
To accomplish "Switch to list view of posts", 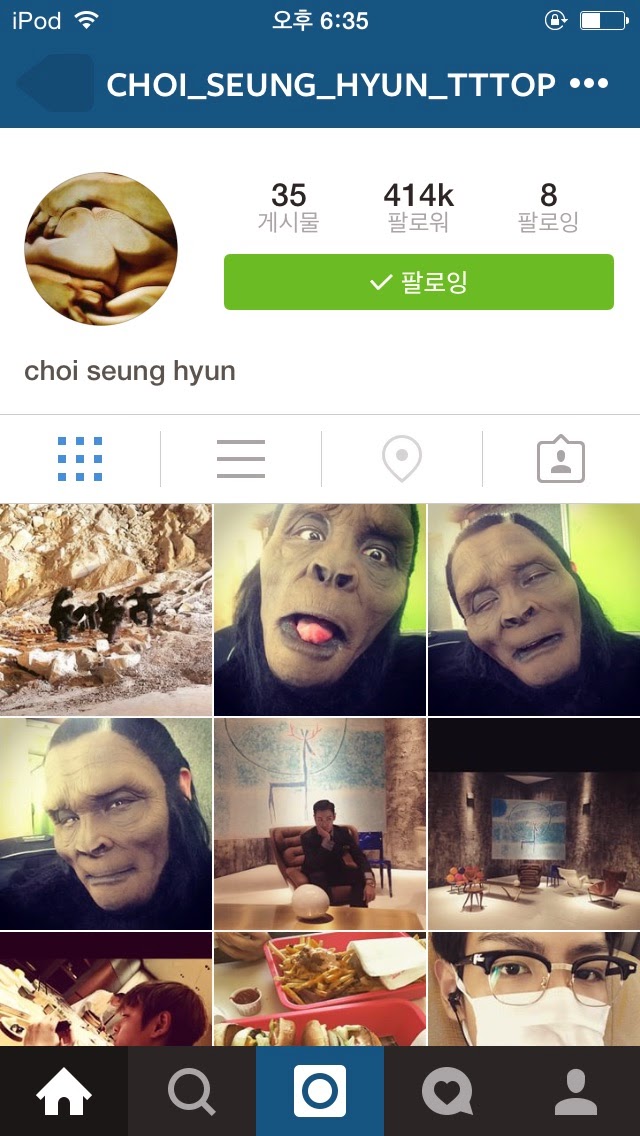I will [x=241, y=459].
